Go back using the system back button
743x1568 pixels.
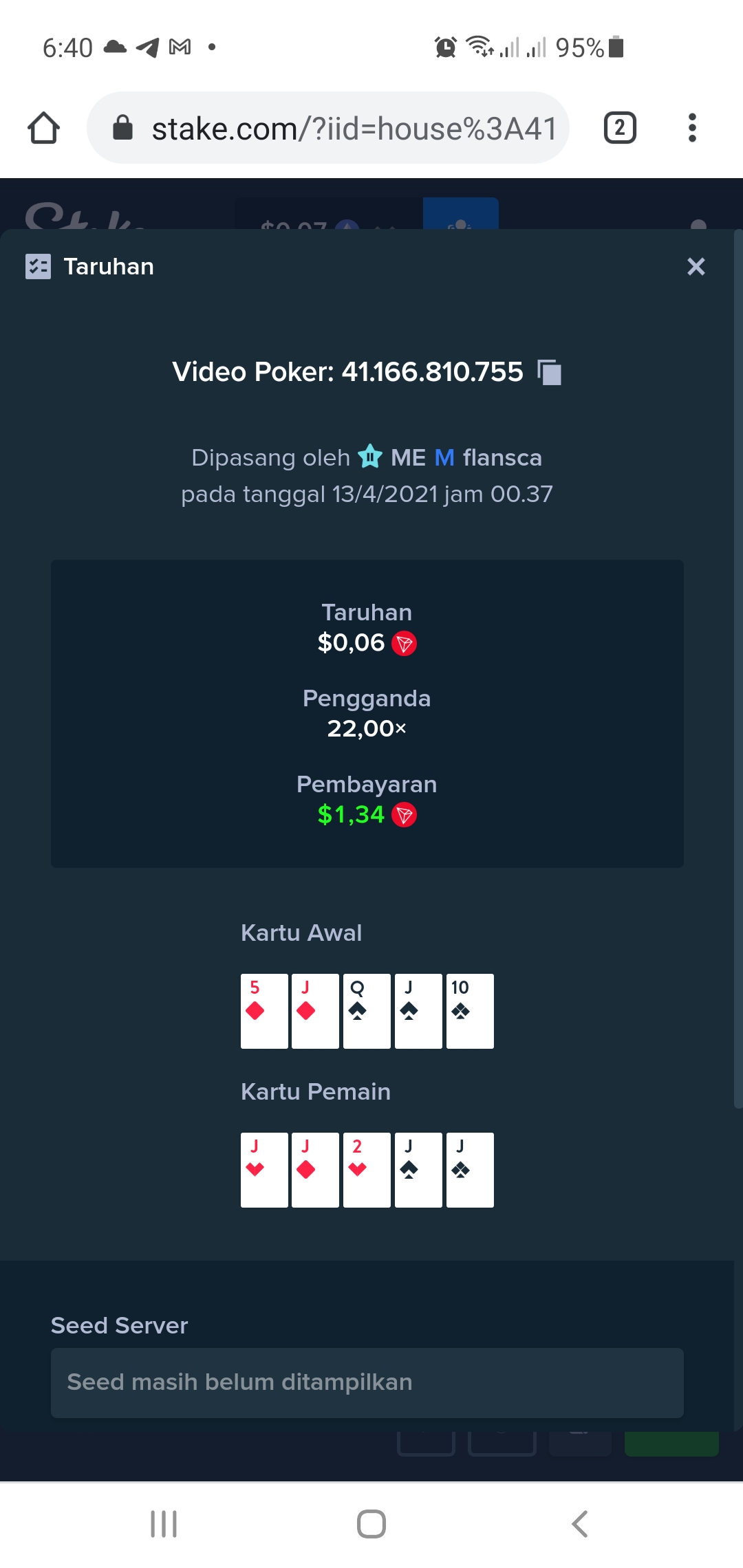580,1524
